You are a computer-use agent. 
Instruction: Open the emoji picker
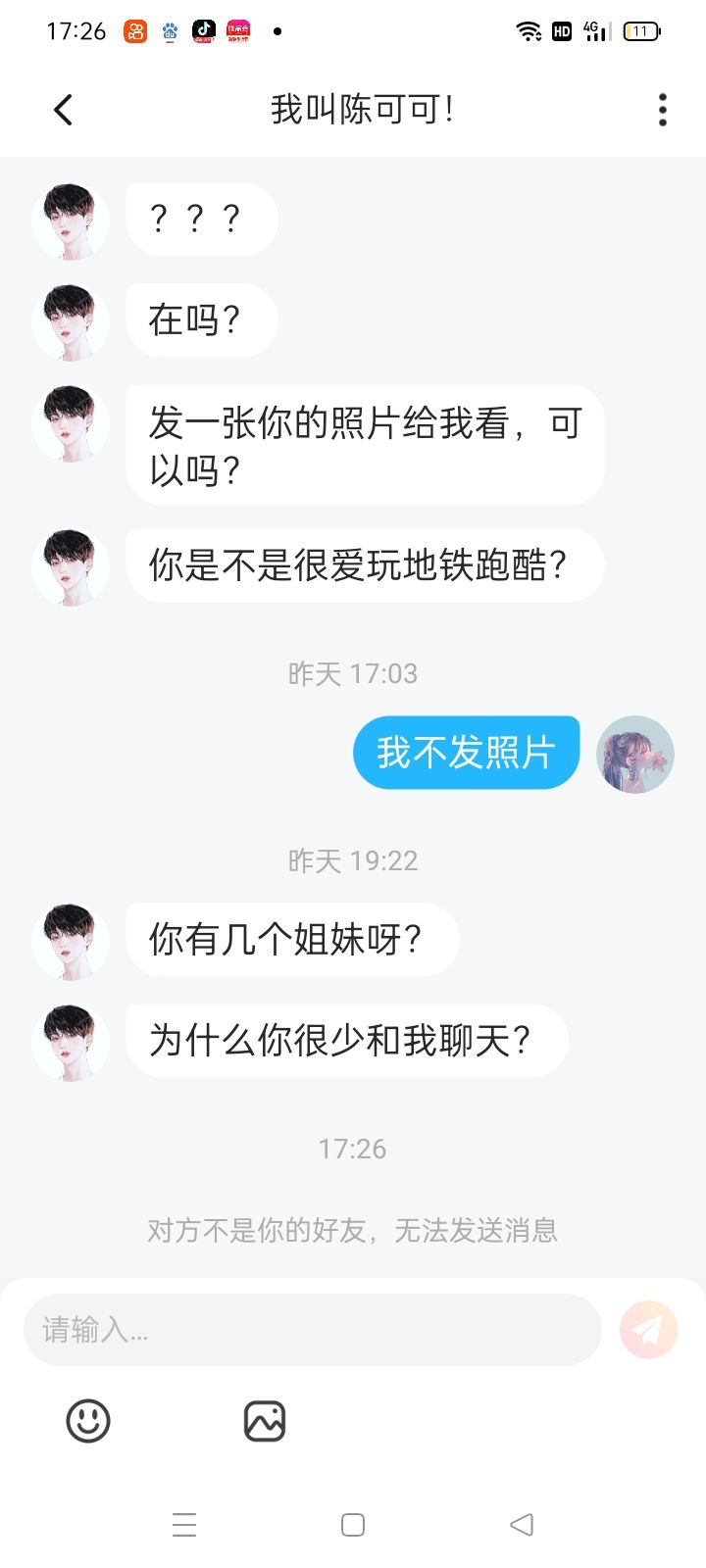(88, 1421)
